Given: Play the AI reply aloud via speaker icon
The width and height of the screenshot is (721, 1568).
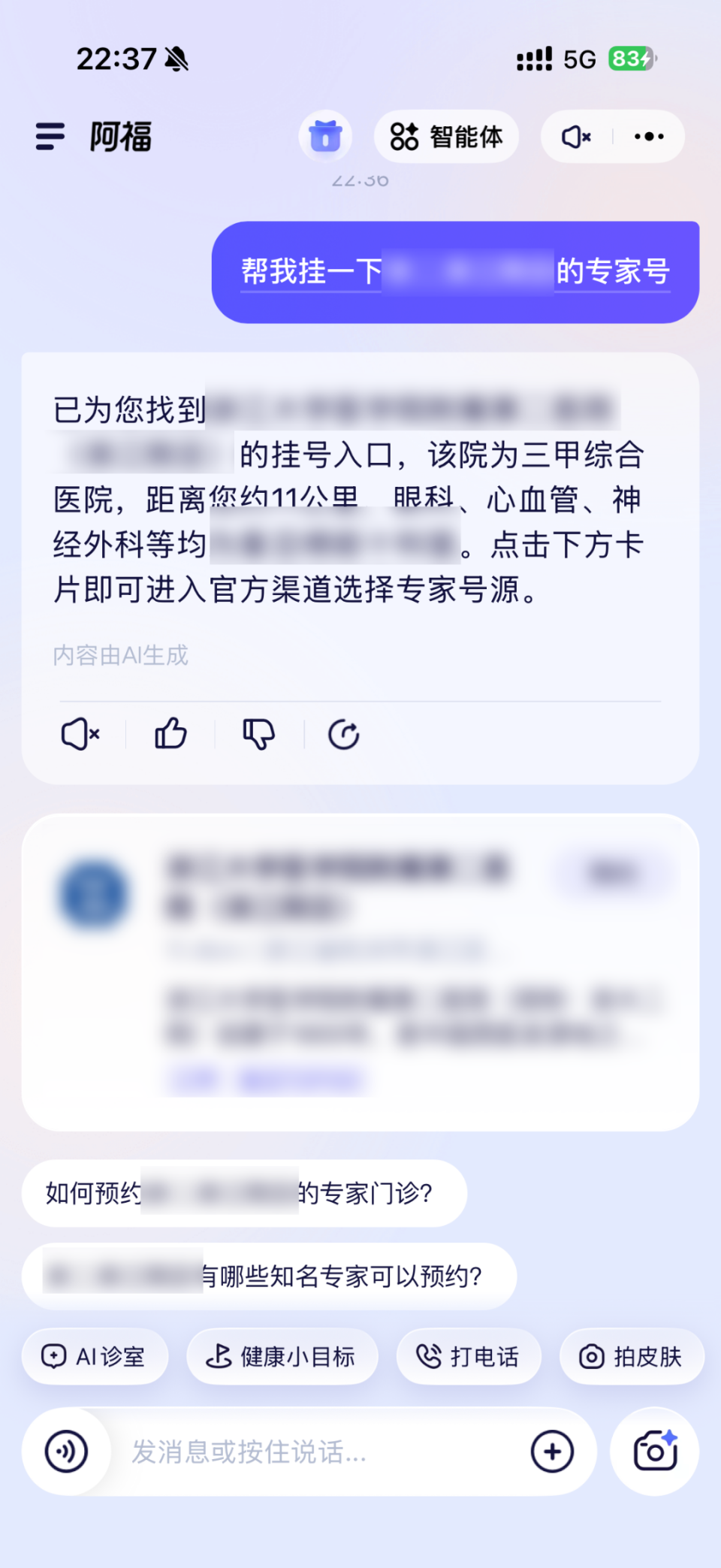Looking at the screenshot, I should (80, 734).
